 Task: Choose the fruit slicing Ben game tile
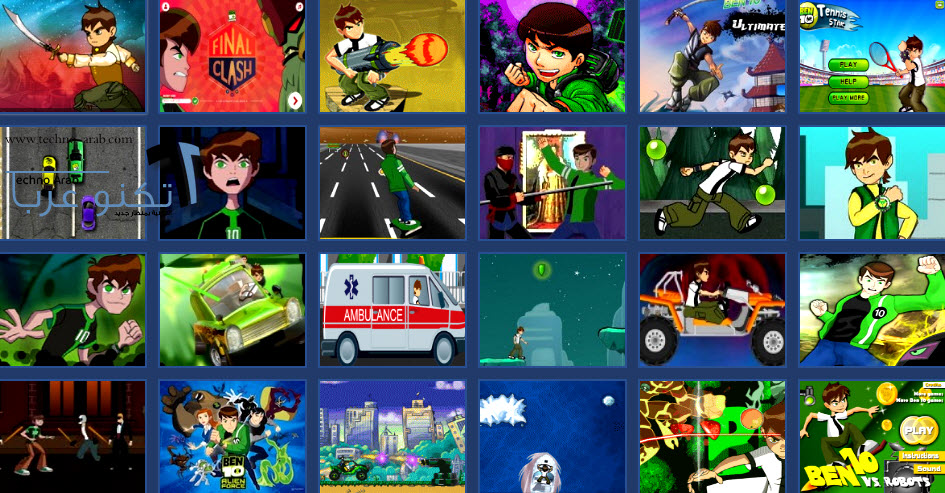tap(712, 437)
